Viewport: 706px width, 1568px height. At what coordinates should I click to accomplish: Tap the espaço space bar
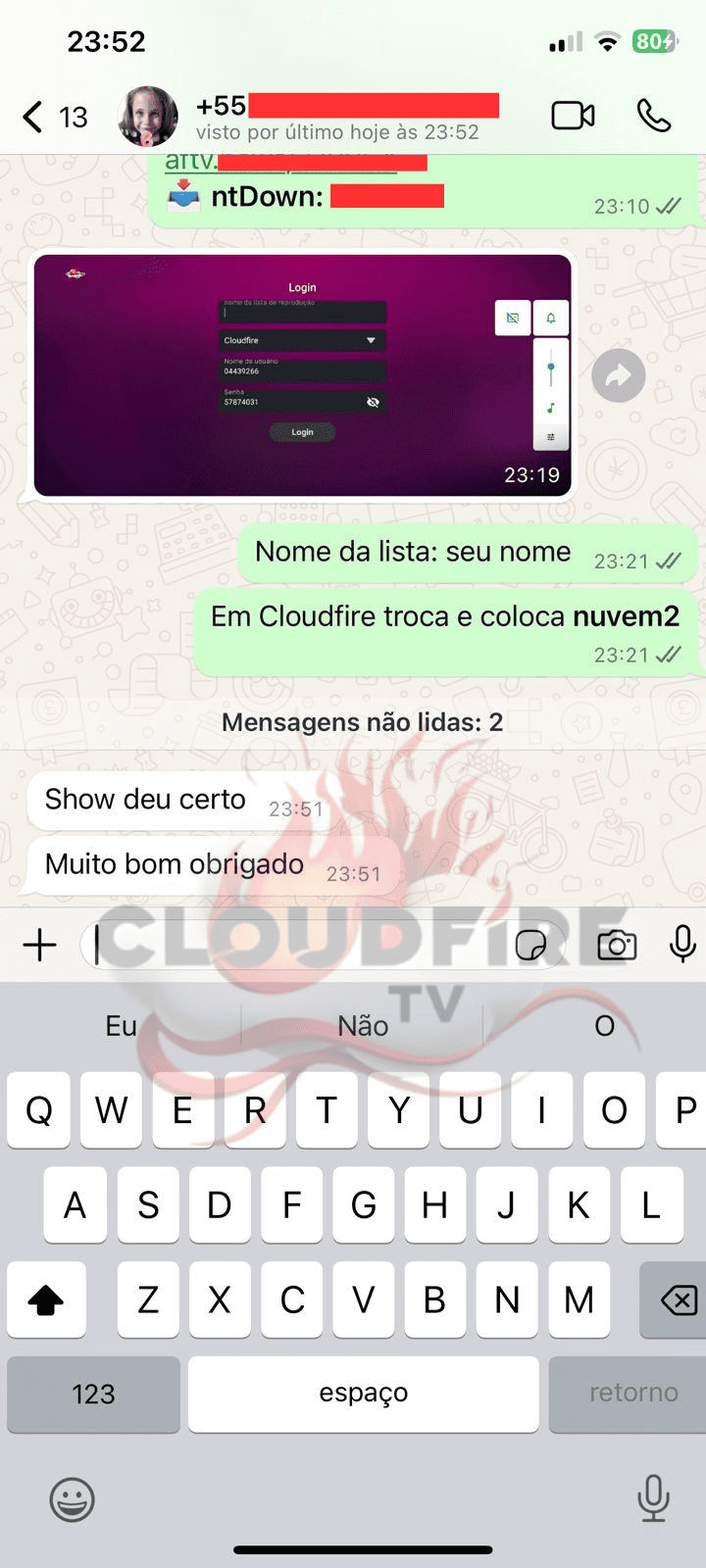[x=363, y=1394]
